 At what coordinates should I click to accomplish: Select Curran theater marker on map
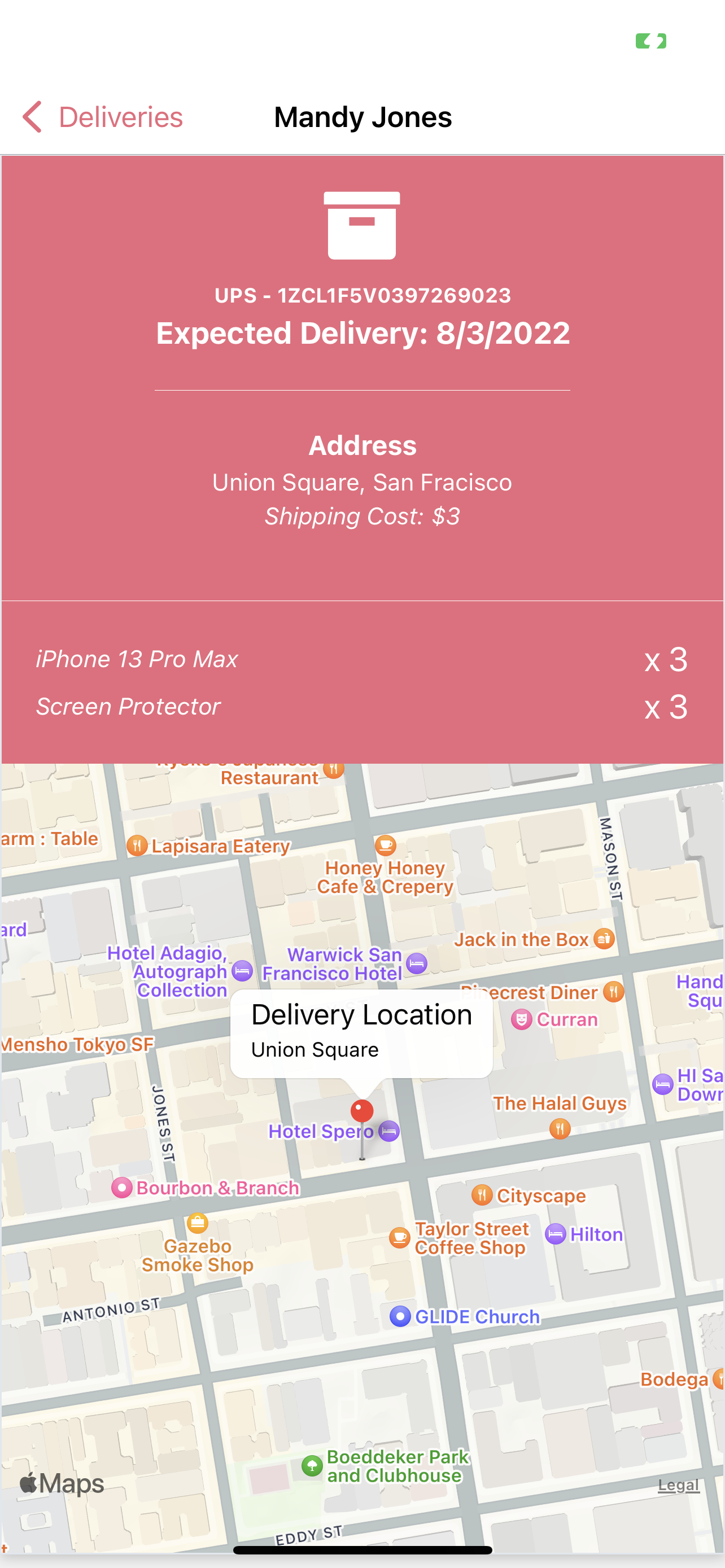pyautogui.click(x=521, y=1019)
